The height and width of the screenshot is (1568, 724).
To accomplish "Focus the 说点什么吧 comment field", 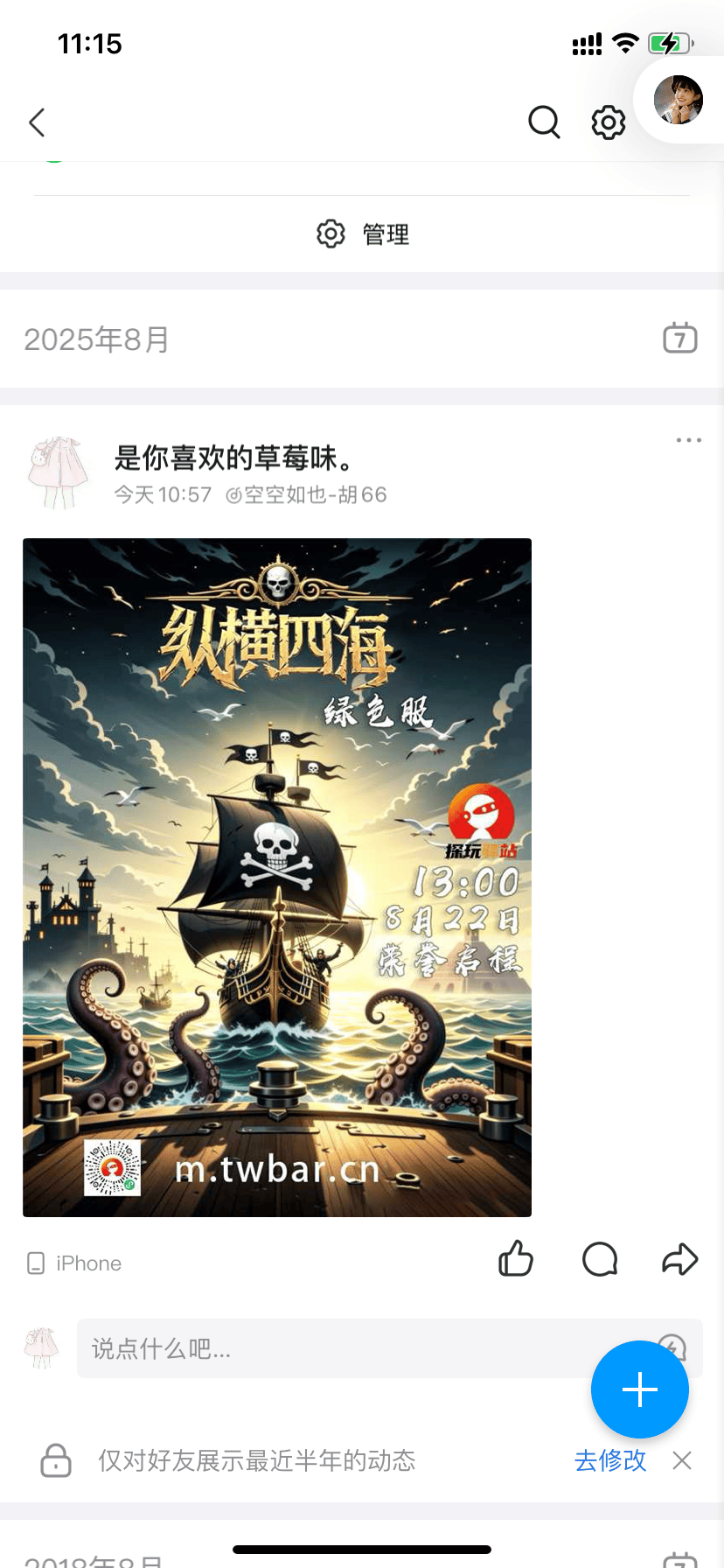I will pos(332,1348).
